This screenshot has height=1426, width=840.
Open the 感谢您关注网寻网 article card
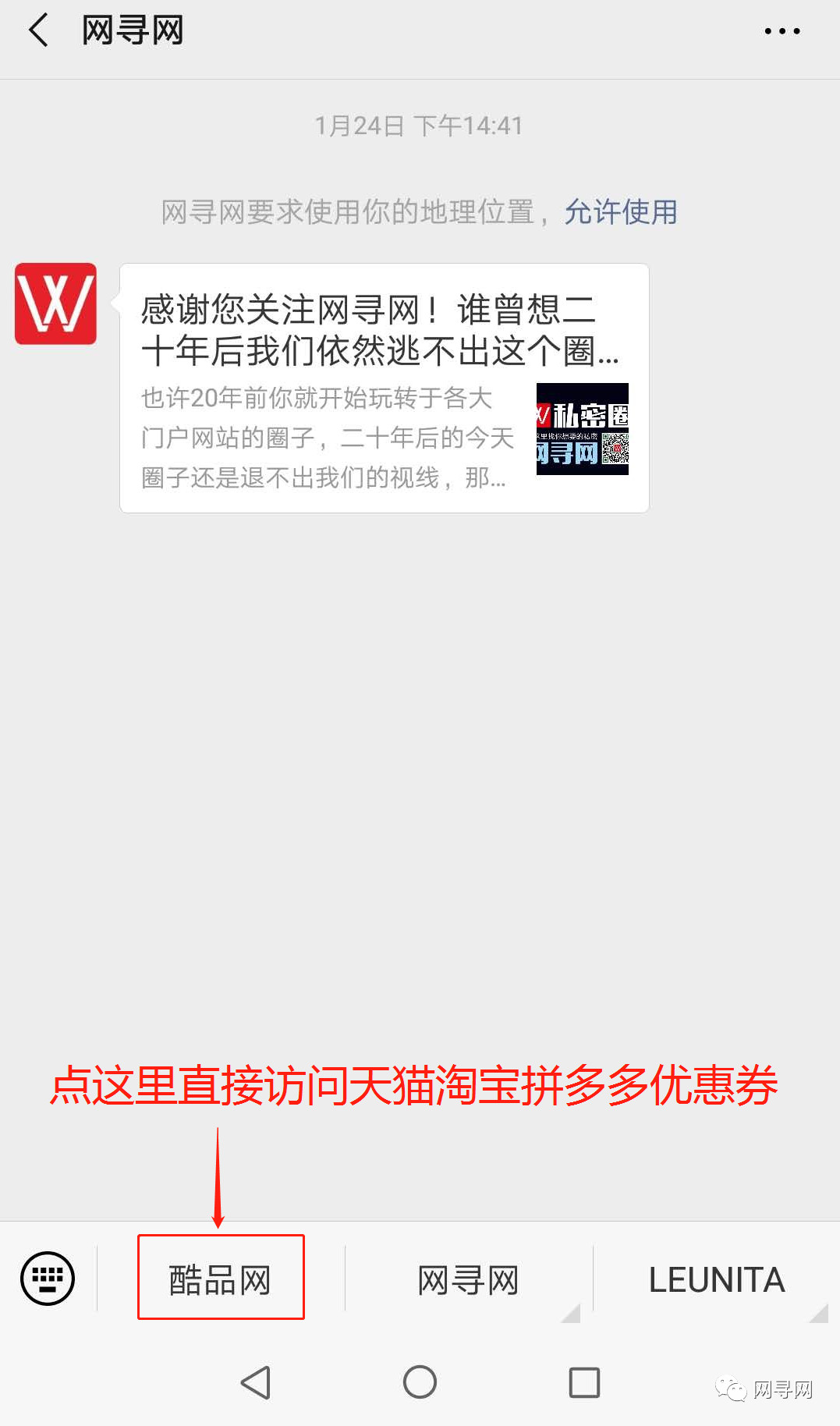click(x=384, y=388)
